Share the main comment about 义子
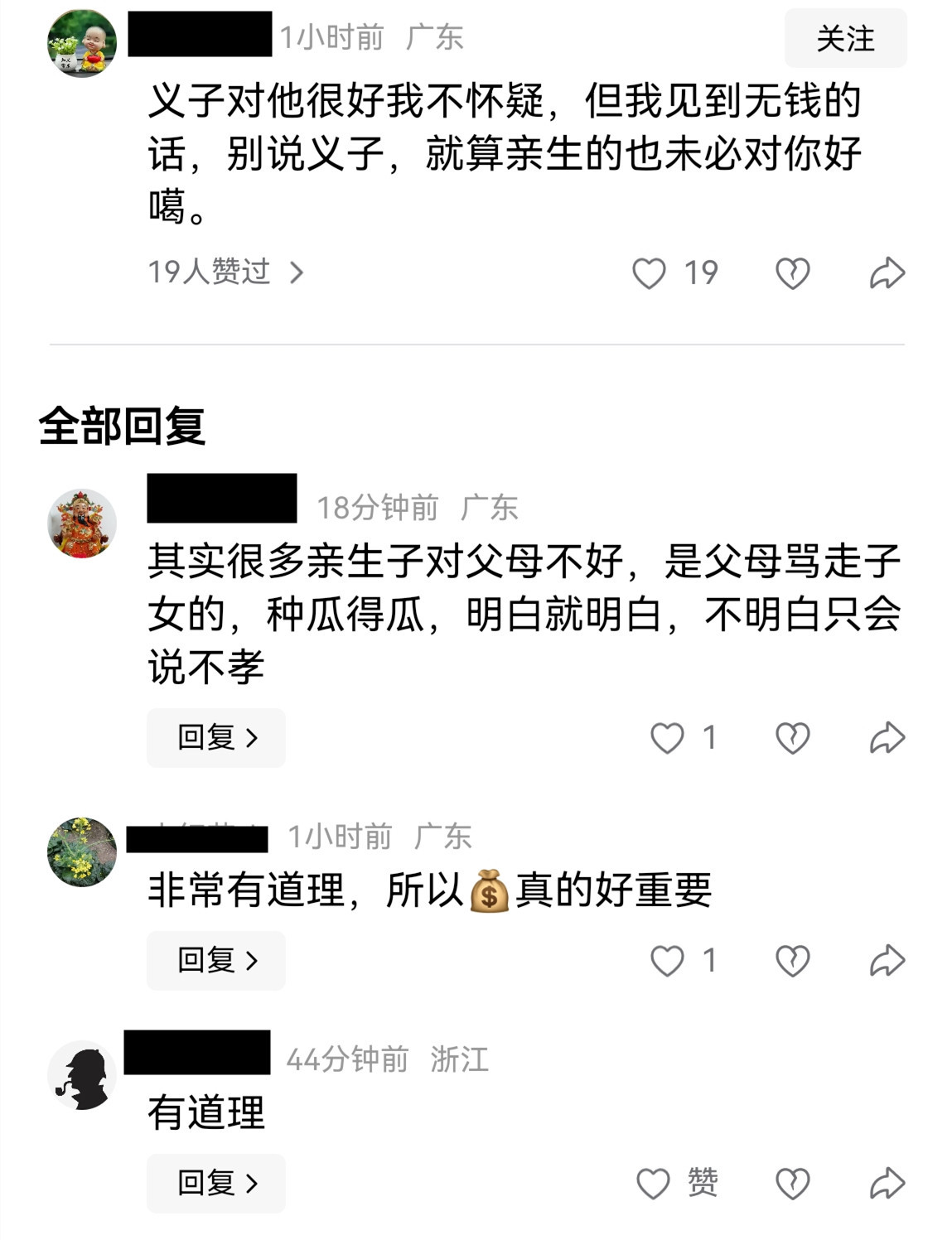Image resolution: width=952 pixels, height=1240 pixels. tap(887, 273)
